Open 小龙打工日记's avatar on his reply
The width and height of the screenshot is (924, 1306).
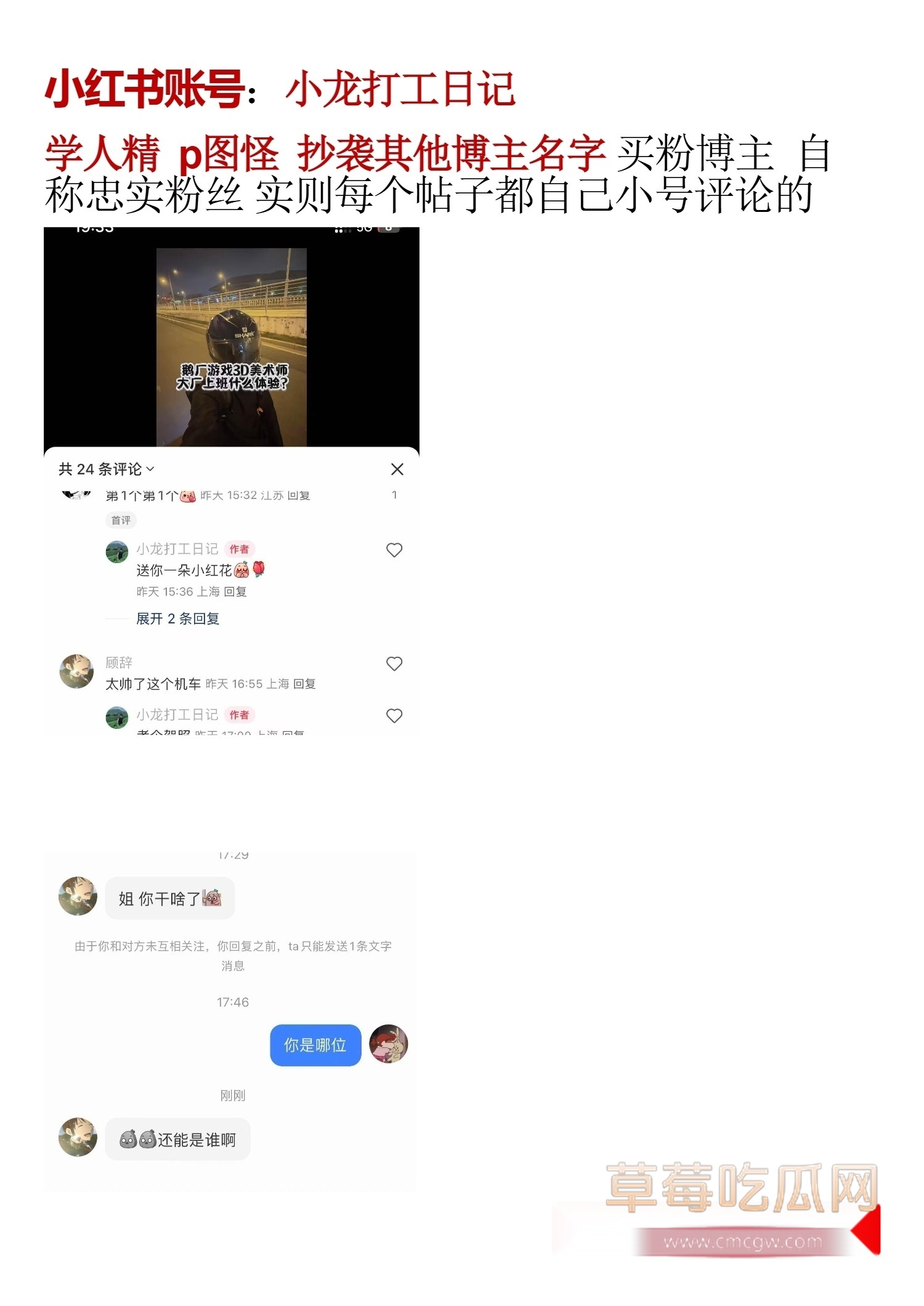[x=117, y=550]
